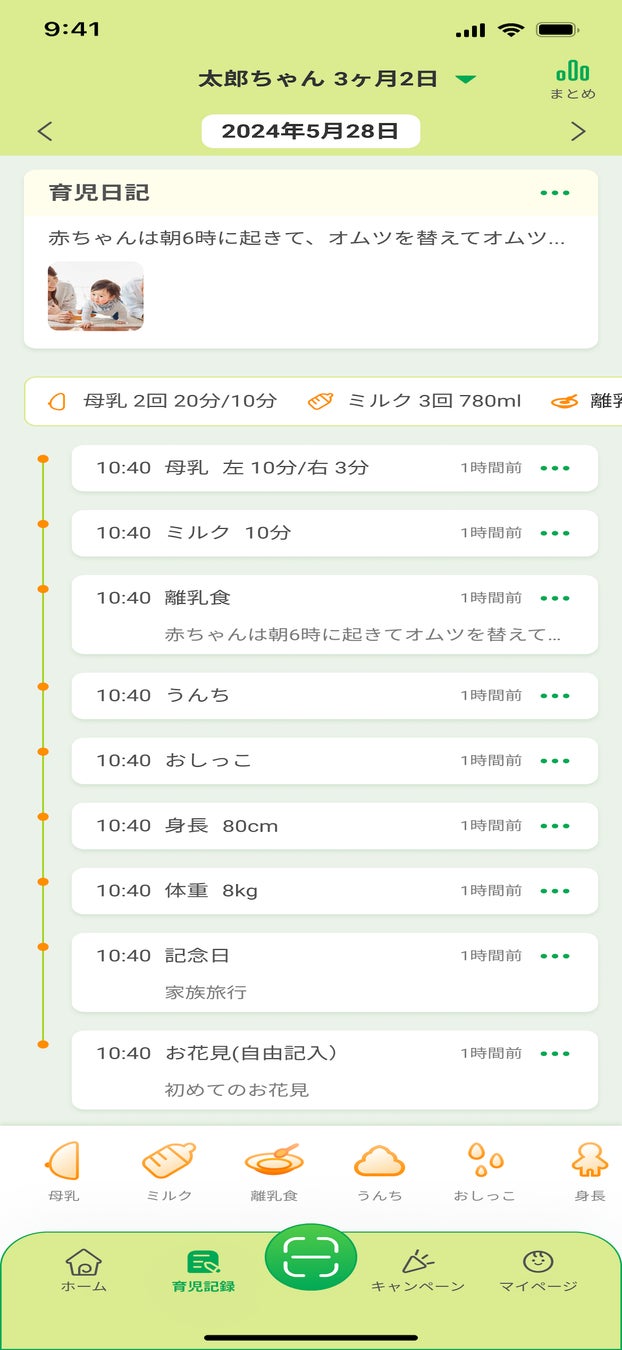
Task: Switch to the マイページ tab
Action: click(537, 1270)
